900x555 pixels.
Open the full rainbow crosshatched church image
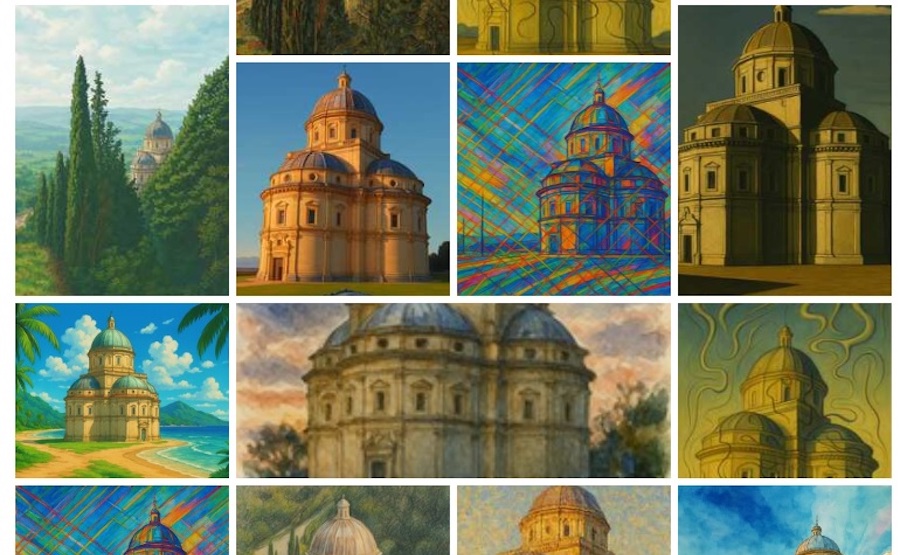coord(563,179)
